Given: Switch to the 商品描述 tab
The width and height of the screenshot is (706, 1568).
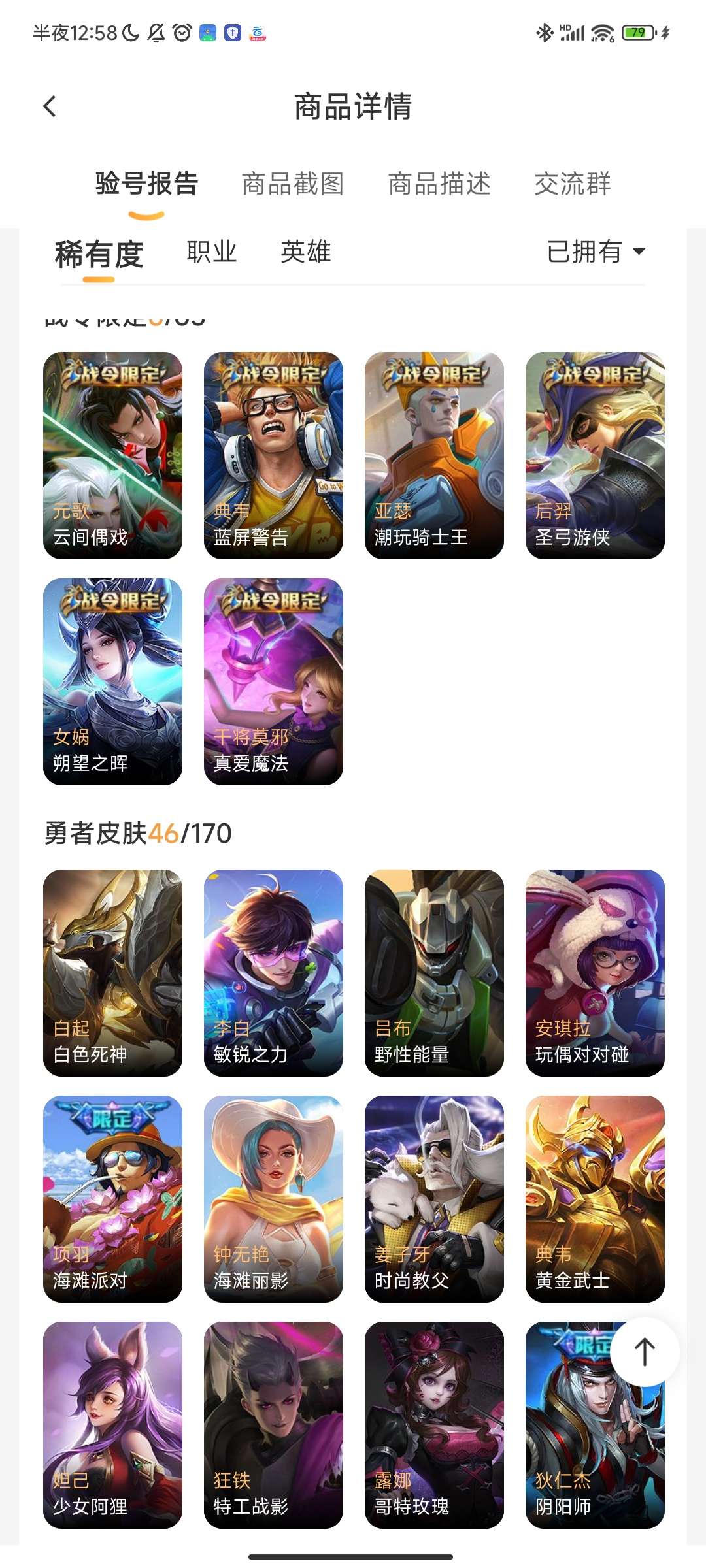Looking at the screenshot, I should [439, 184].
